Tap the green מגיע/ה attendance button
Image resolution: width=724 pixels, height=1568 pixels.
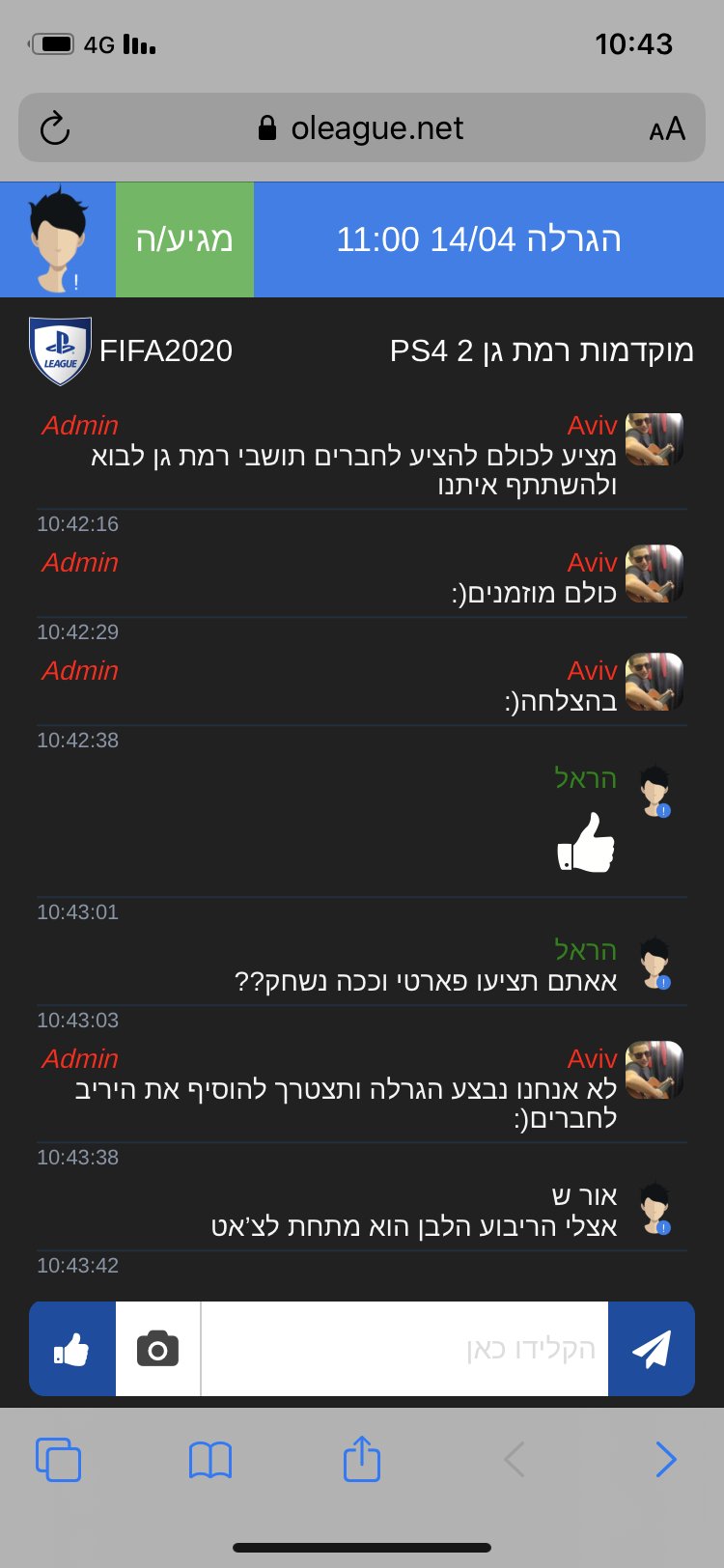[x=184, y=239]
